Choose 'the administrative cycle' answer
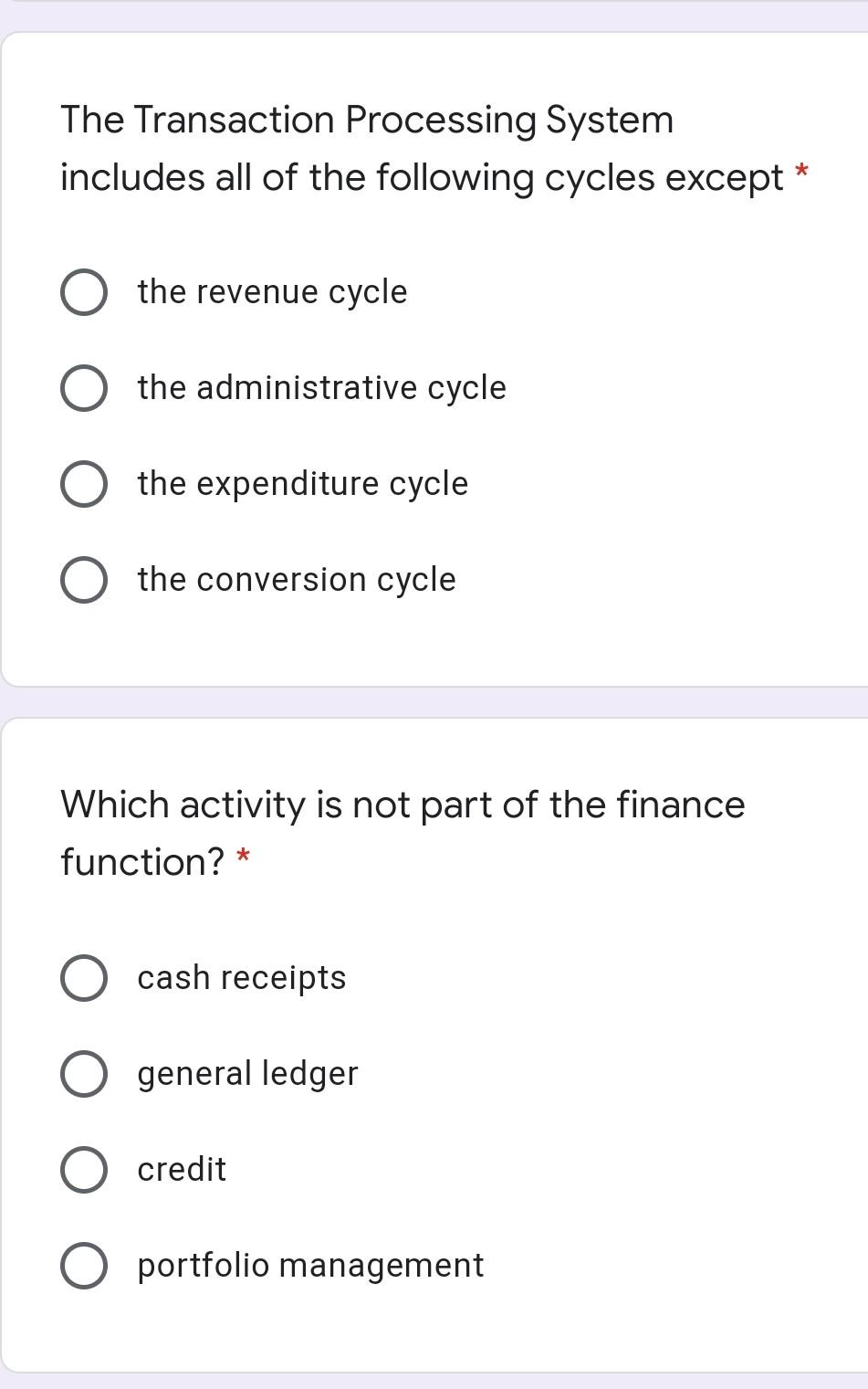The width and height of the screenshot is (868, 1389). pyautogui.click(x=84, y=388)
